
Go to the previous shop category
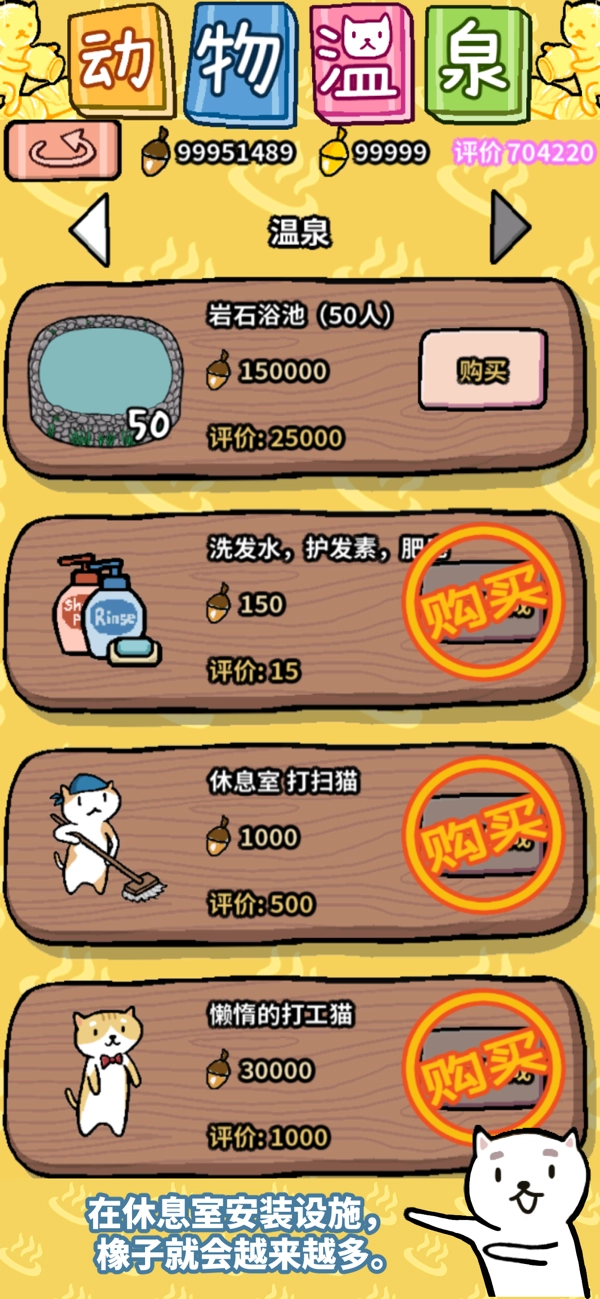pos(91,231)
